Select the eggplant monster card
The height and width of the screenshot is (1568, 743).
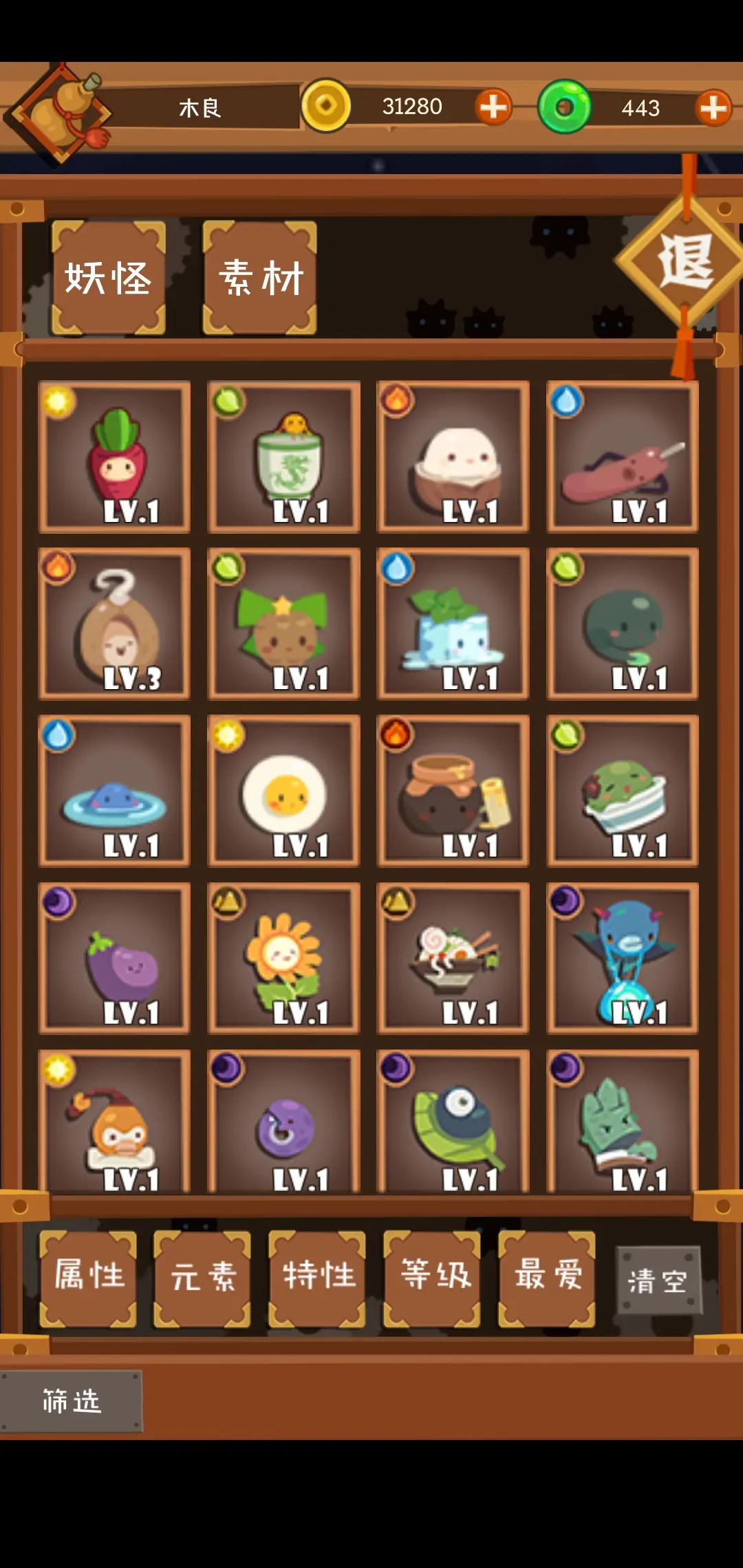click(x=114, y=958)
